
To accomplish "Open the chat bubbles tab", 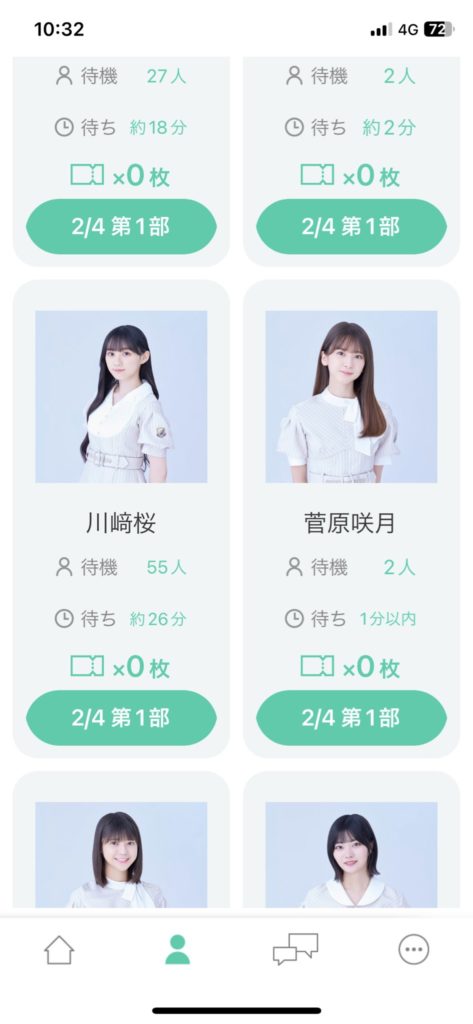I will [295, 949].
